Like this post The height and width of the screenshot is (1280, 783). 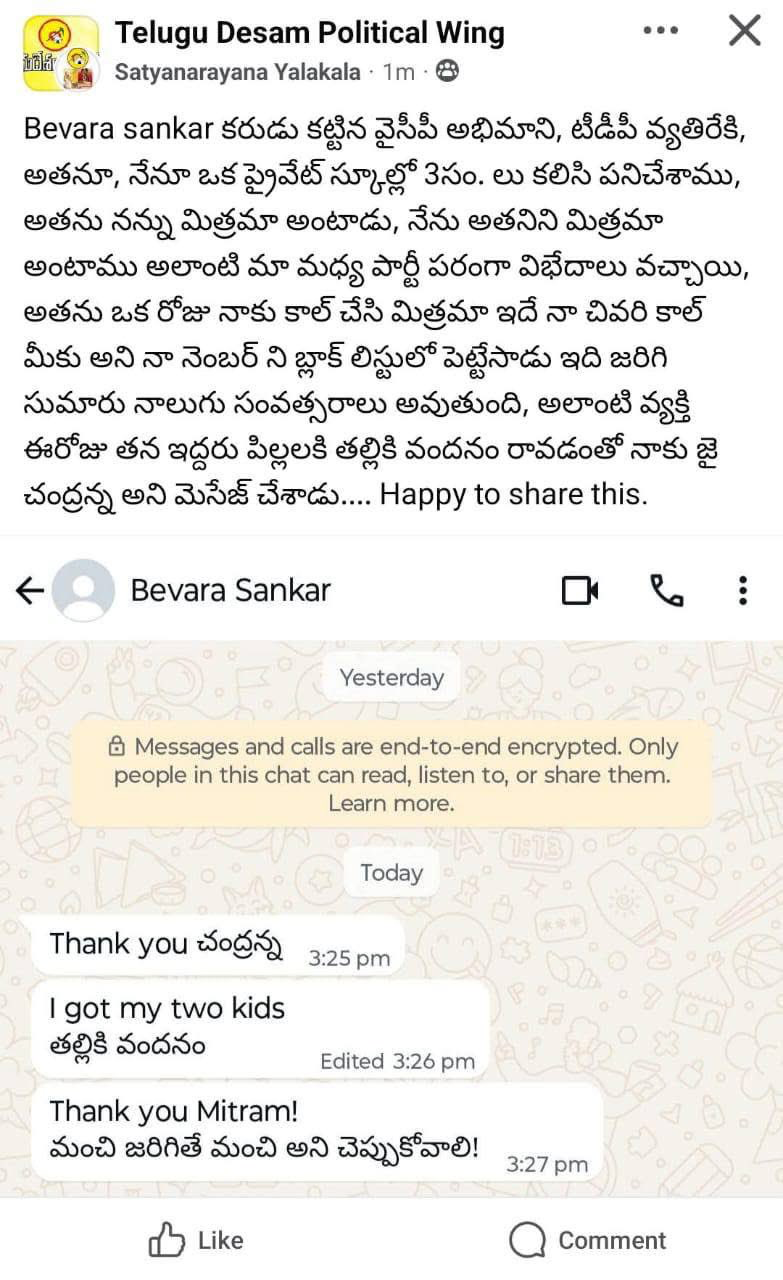point(196,1240)
